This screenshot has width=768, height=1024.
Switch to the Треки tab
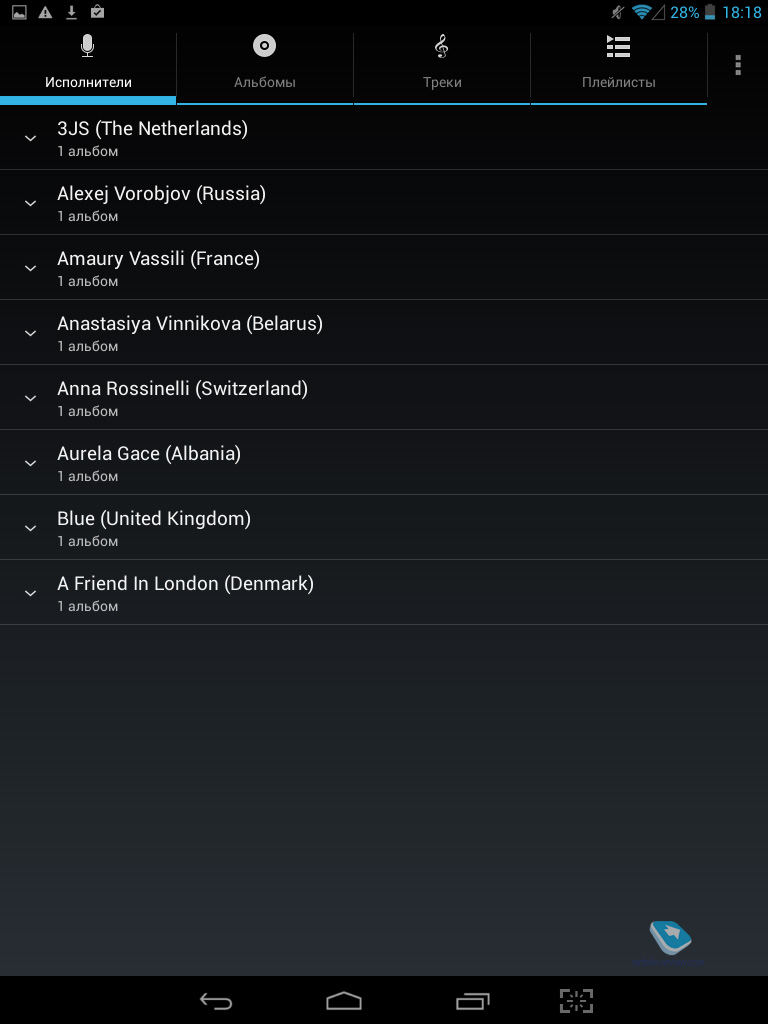(441, 64)
